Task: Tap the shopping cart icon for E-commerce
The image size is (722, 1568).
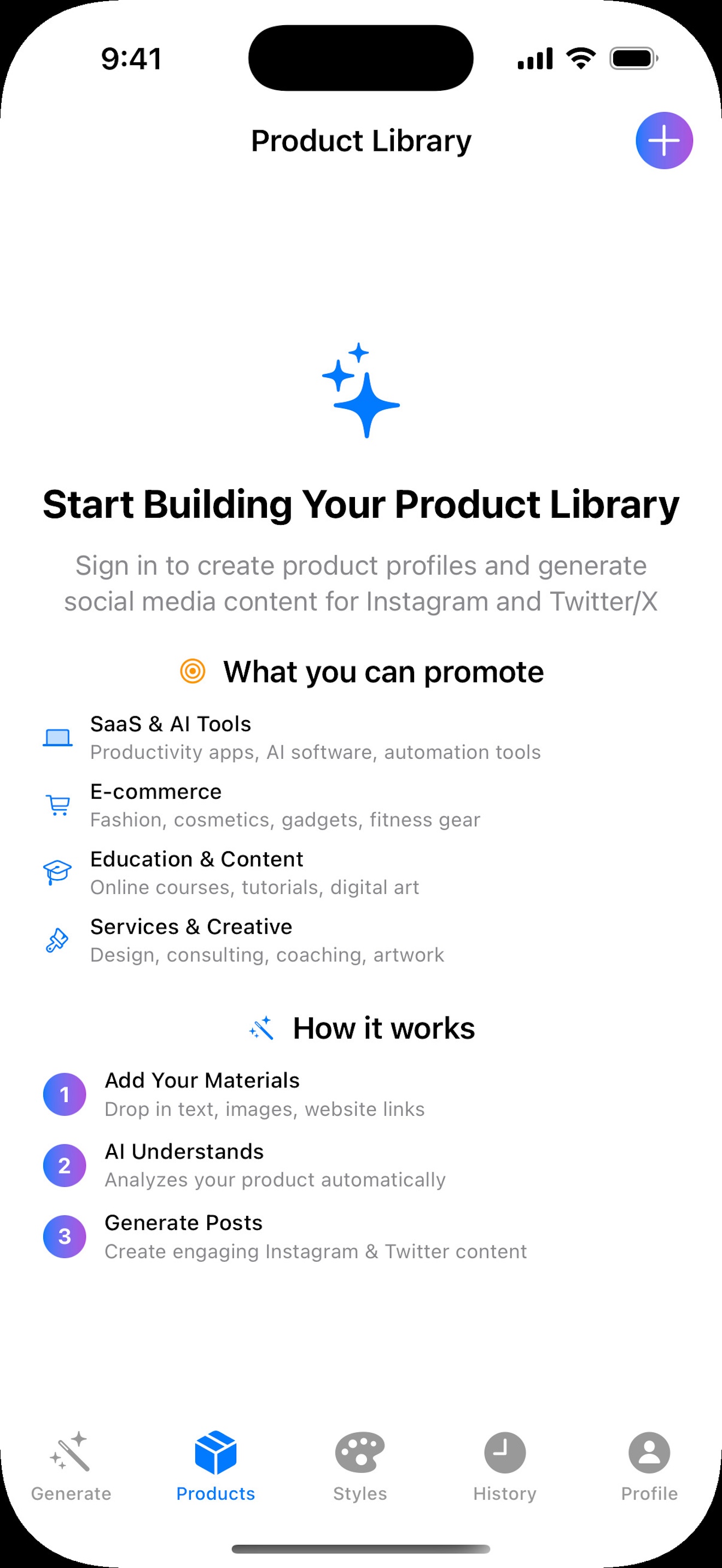Action: pos(57,805)
